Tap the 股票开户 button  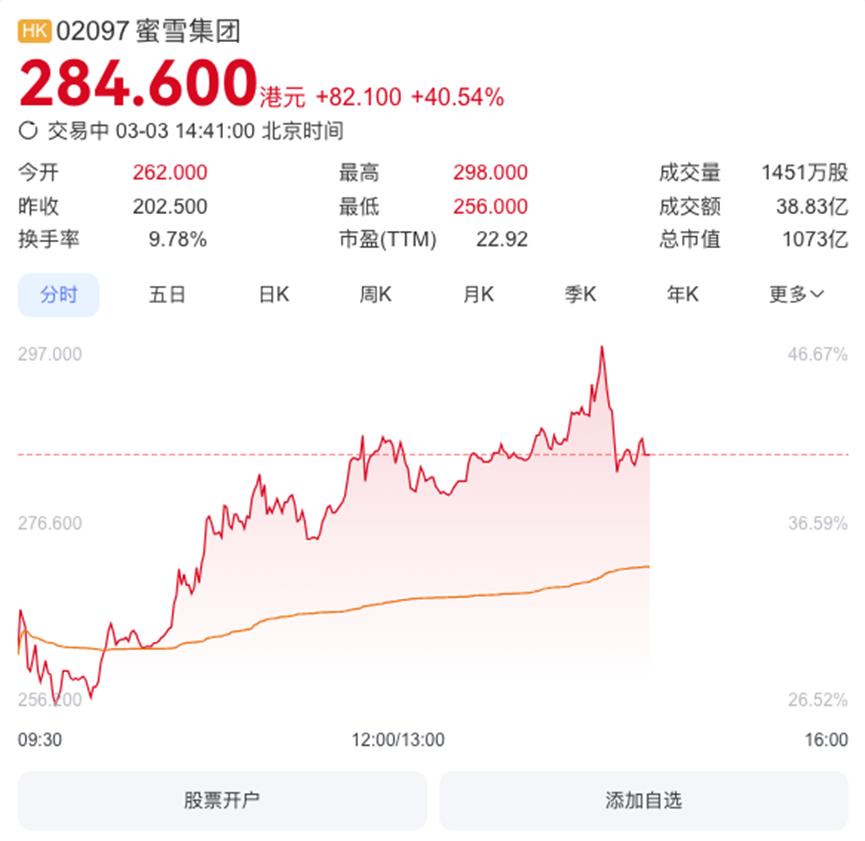[222, 800]
